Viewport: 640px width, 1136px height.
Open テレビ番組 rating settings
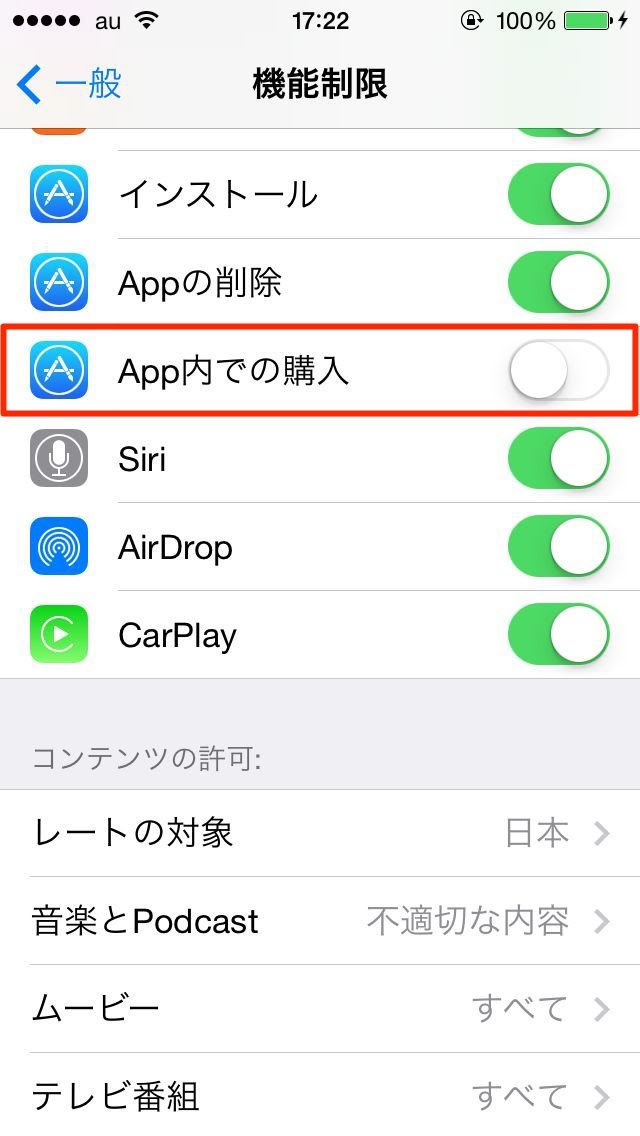pyautogui.click(x=320, y=1096)
